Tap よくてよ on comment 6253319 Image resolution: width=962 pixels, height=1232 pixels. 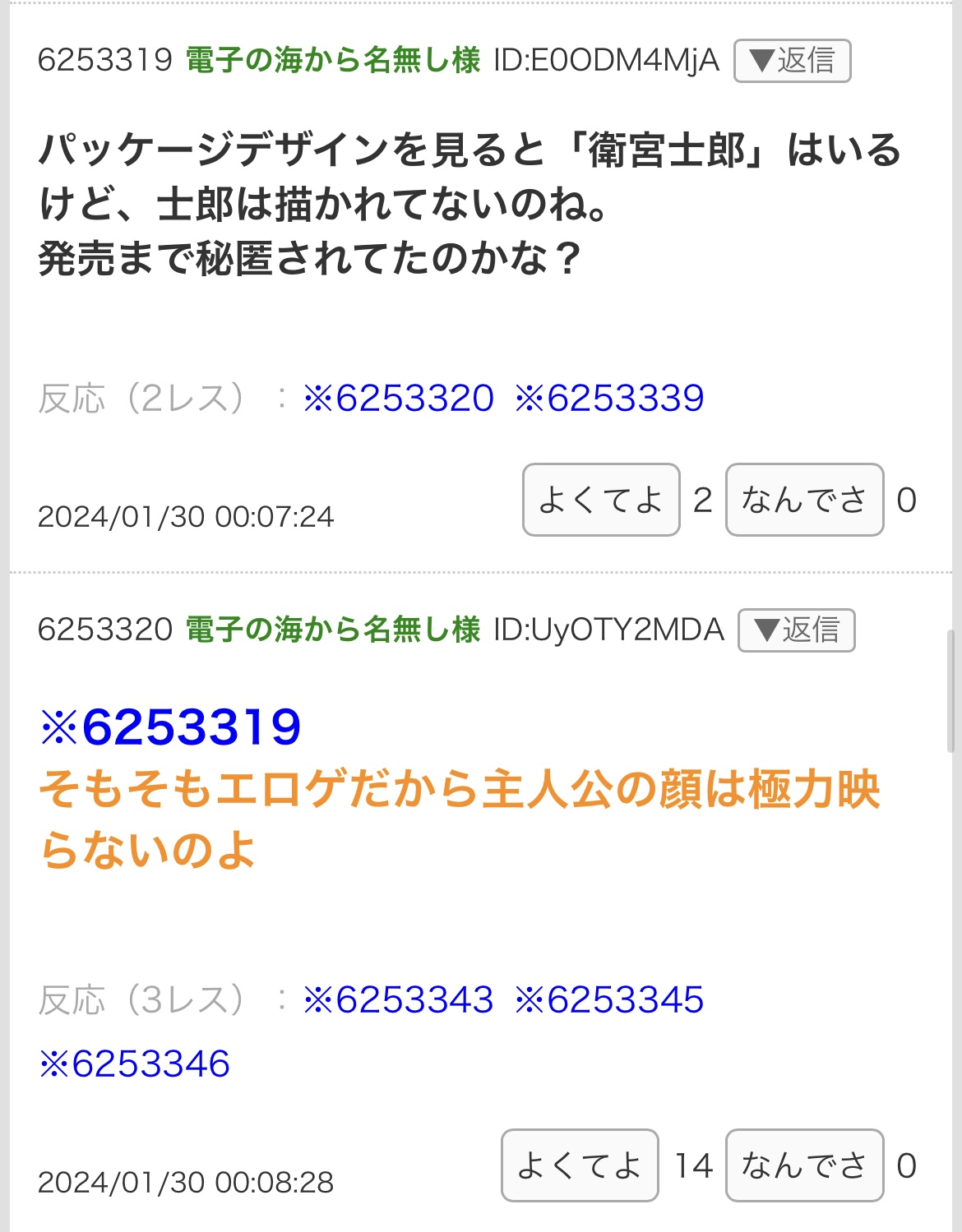pos(601,500)
